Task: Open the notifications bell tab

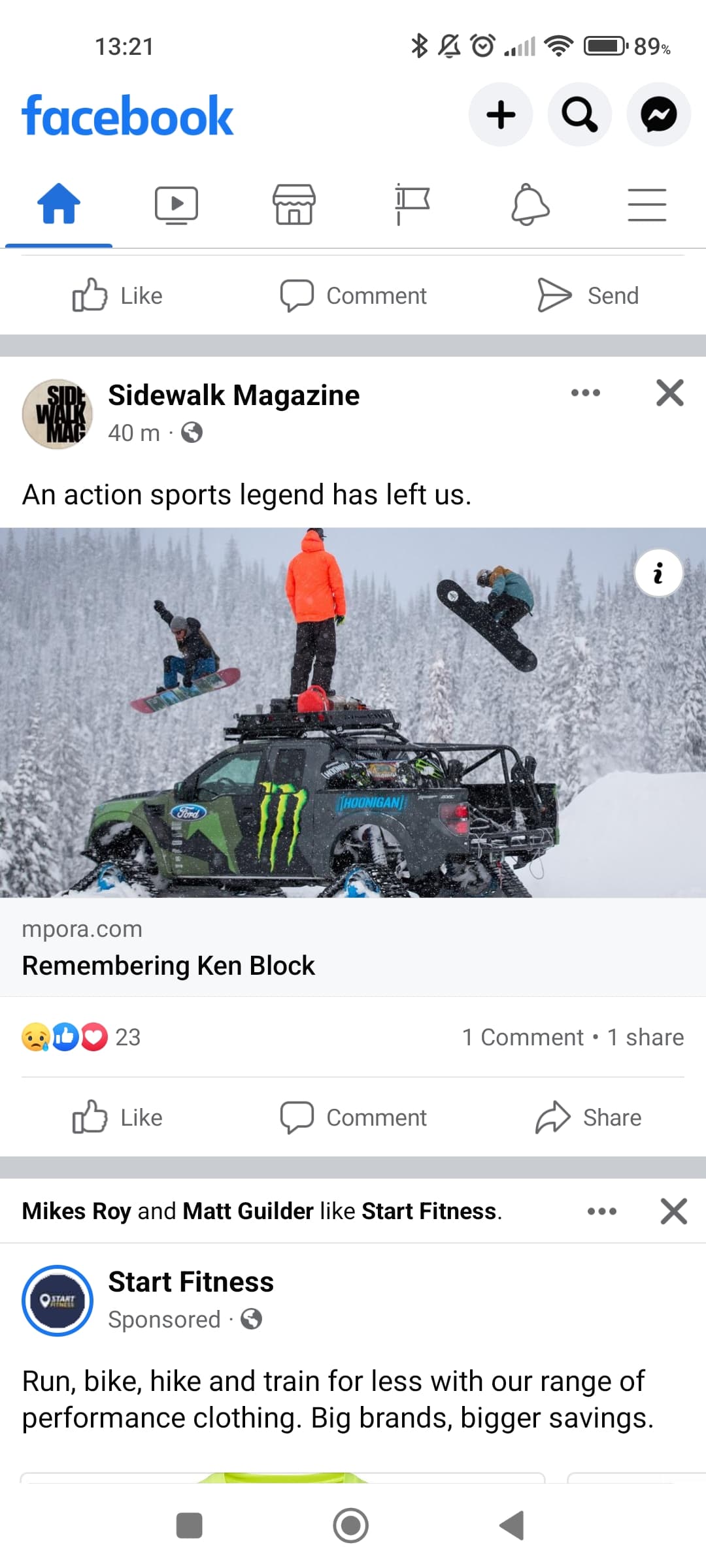Action: 529,205
